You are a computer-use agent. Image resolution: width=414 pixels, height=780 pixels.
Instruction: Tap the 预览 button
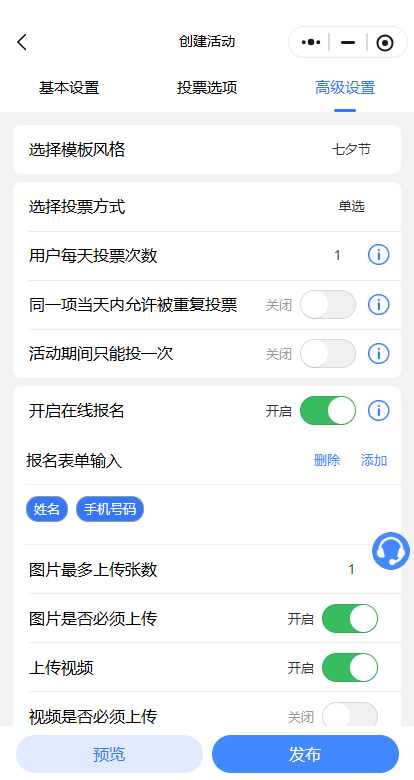click(109, 754)
